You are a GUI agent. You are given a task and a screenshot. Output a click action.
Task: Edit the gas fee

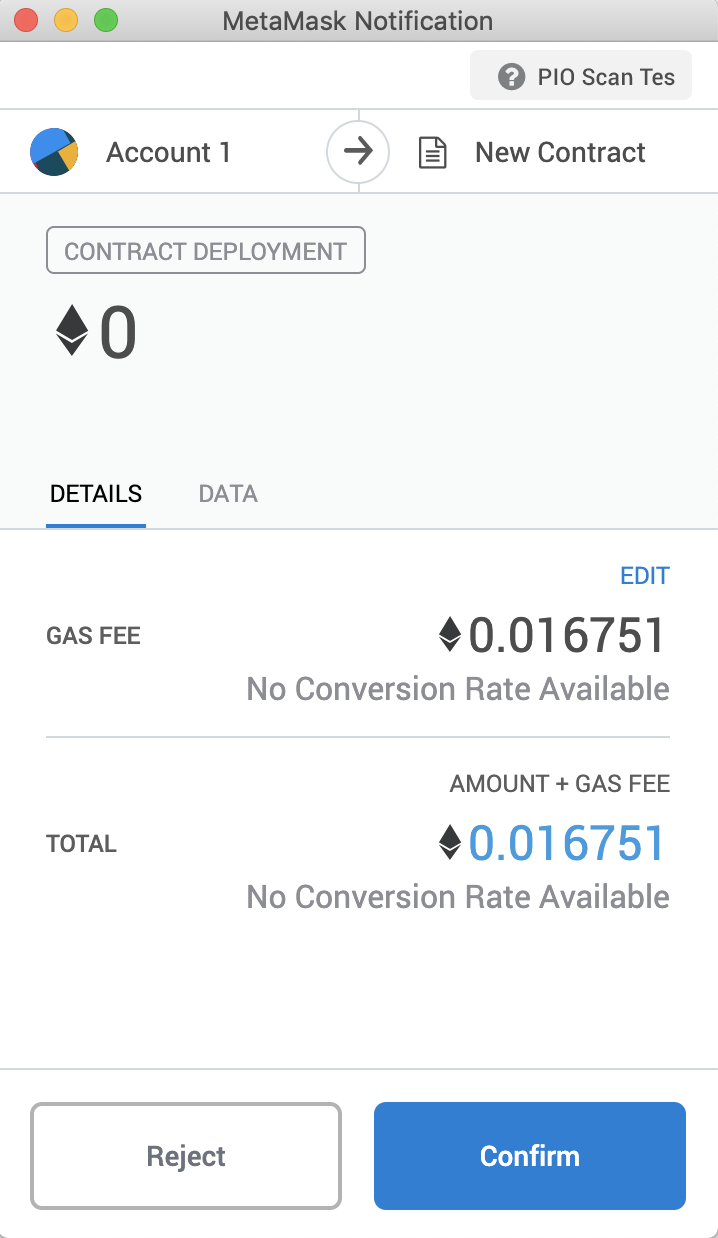click(644, 576)
